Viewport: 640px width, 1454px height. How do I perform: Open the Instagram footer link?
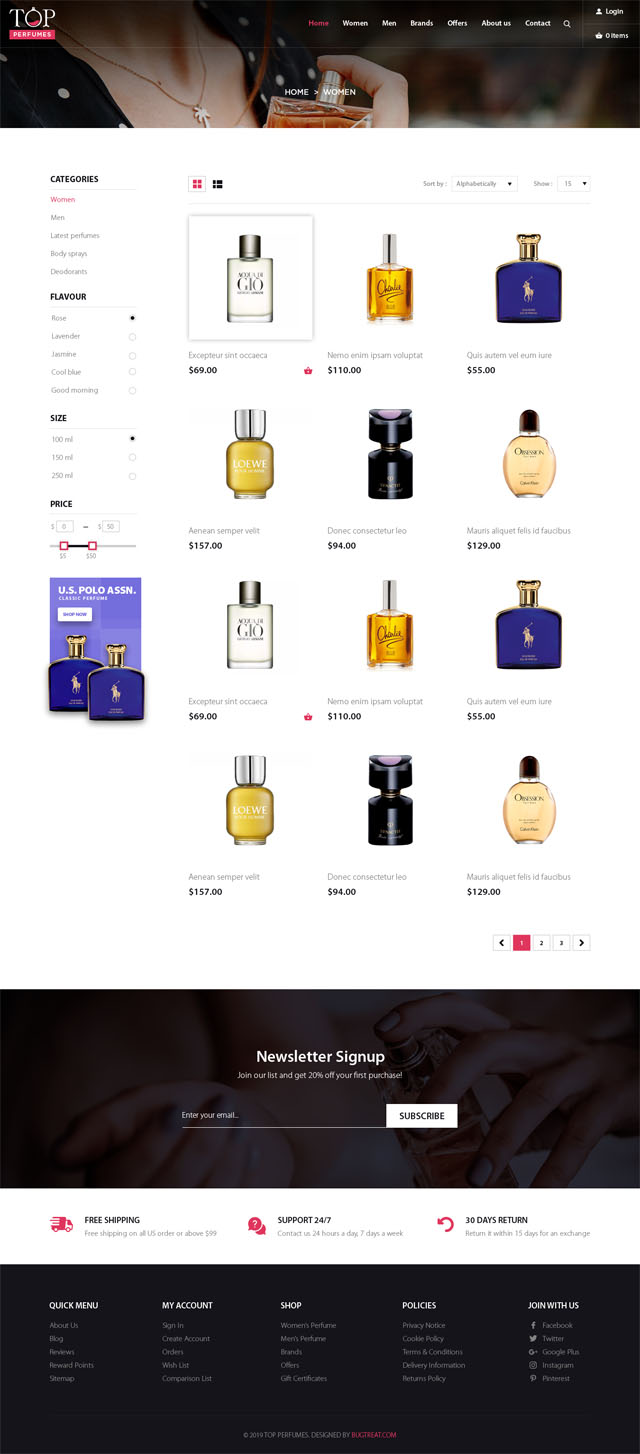[557, 1365]
